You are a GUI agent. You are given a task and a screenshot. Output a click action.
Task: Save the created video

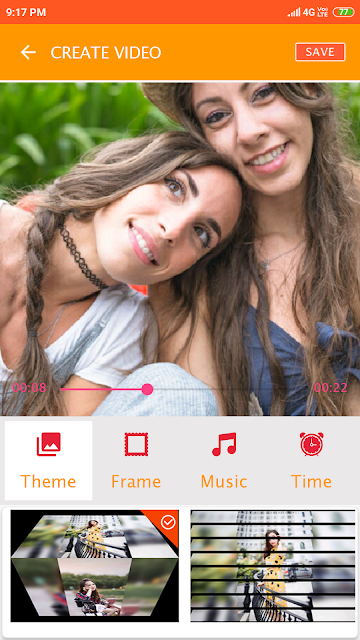click(x=320, y=52)
